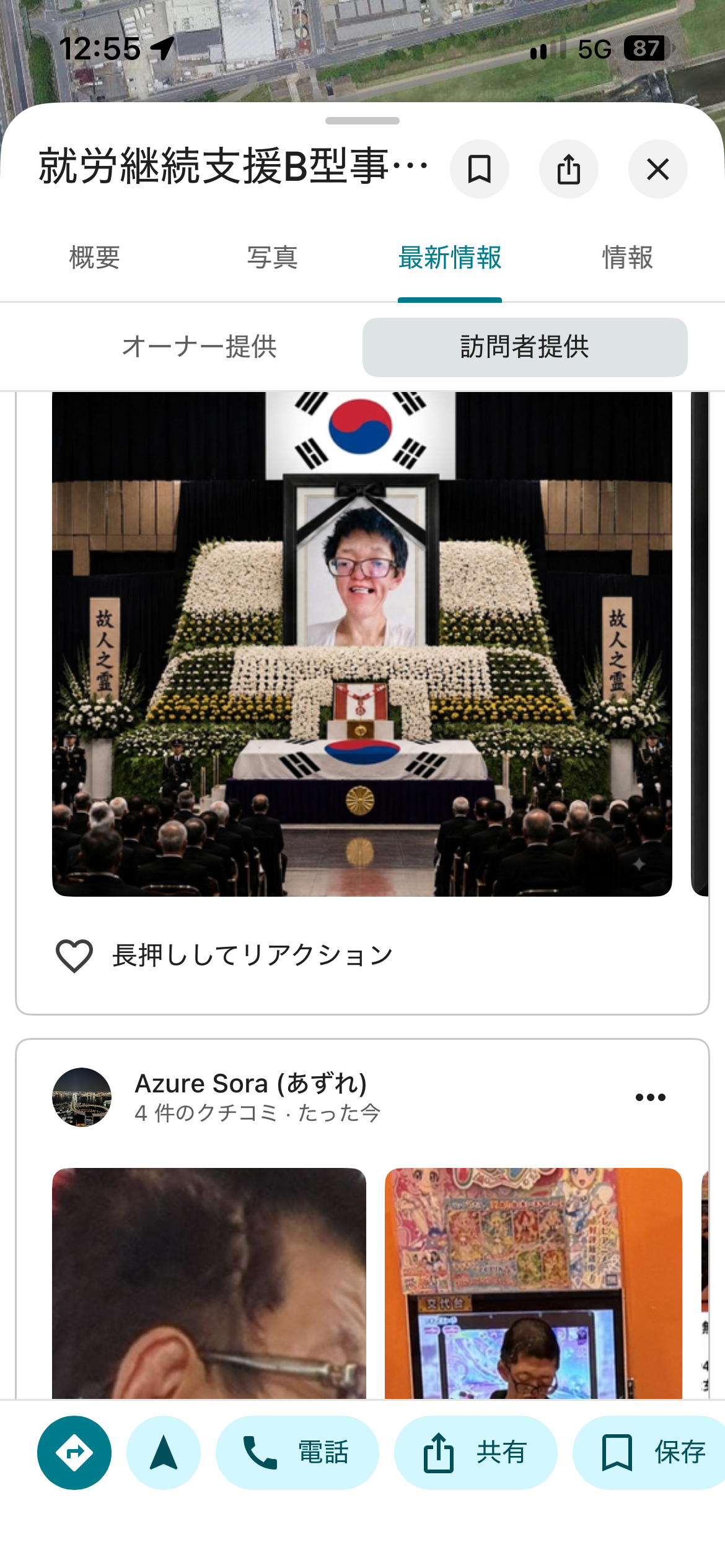Show オーナー提供 updates
This screenshot has width=725, height=1568.
(199, 347)
